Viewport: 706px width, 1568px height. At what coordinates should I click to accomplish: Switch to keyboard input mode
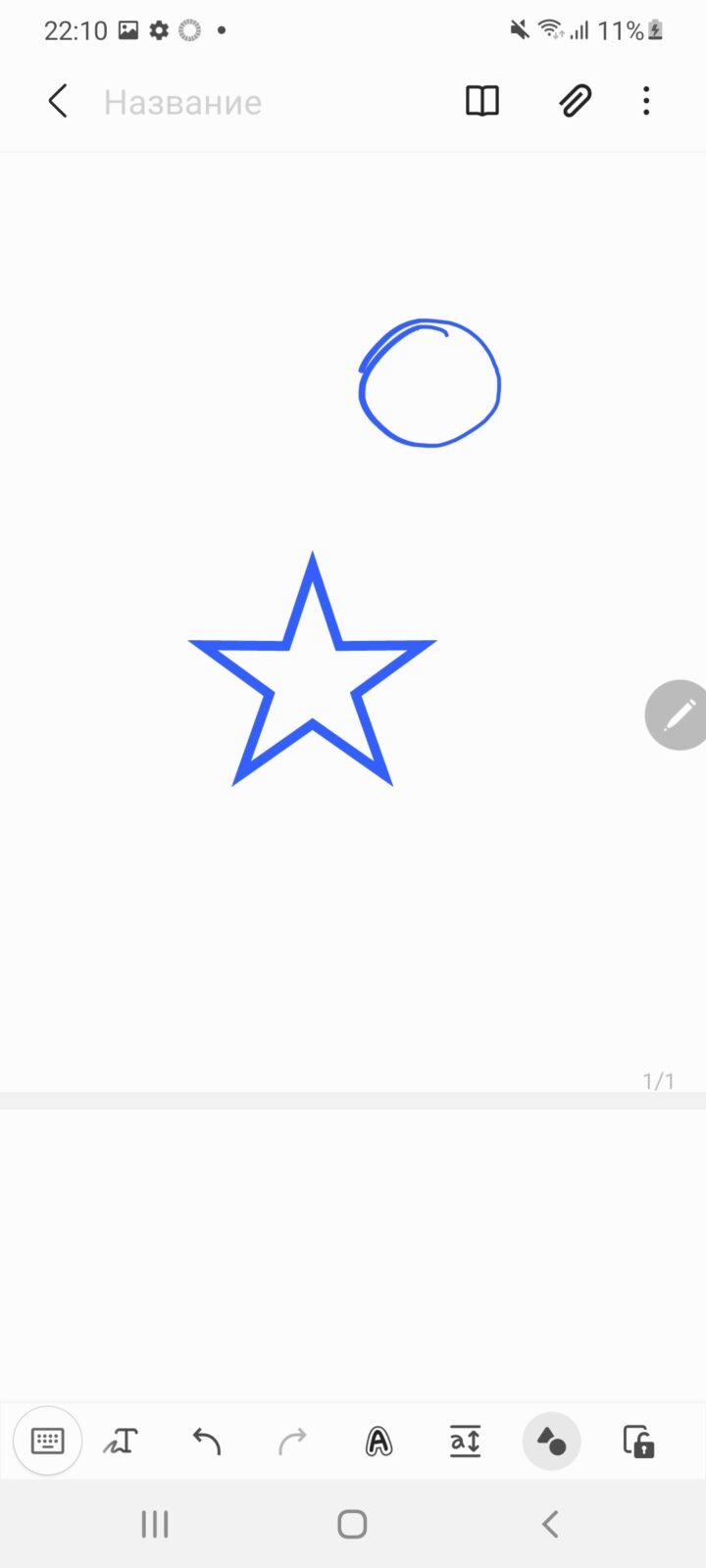(x=47, y=1441)
